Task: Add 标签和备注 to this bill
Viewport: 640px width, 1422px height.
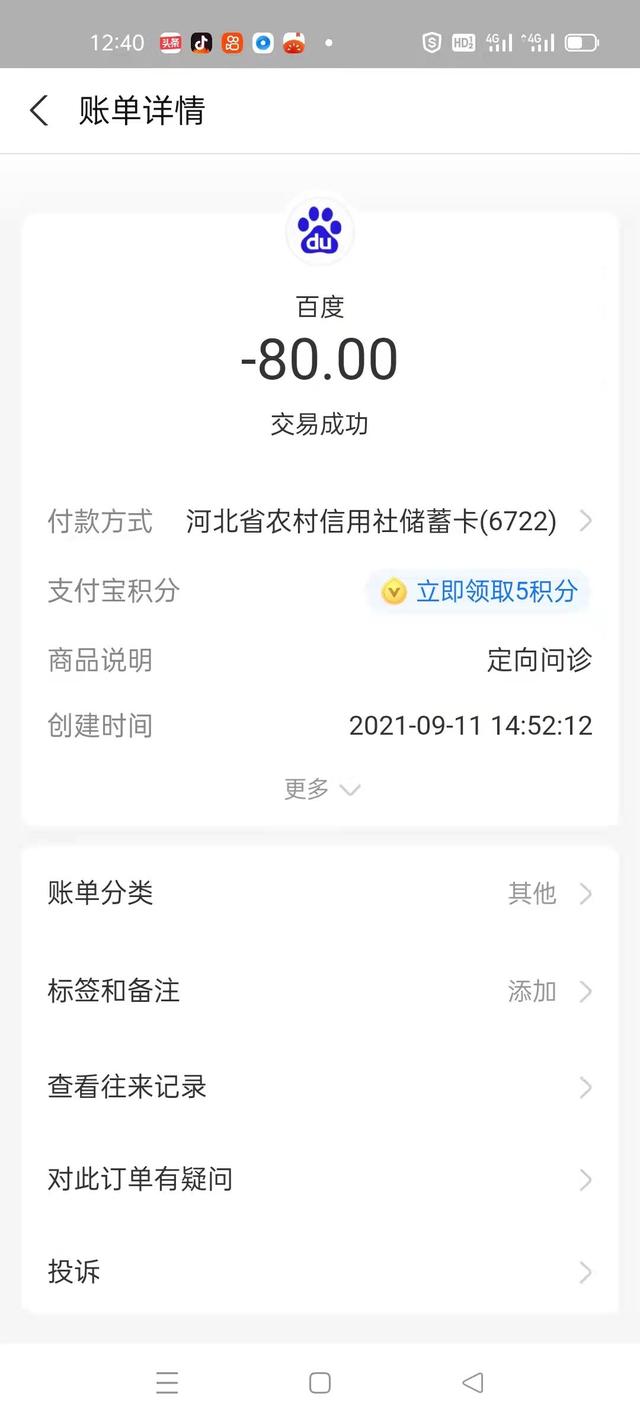Action: tap(320, 991)
